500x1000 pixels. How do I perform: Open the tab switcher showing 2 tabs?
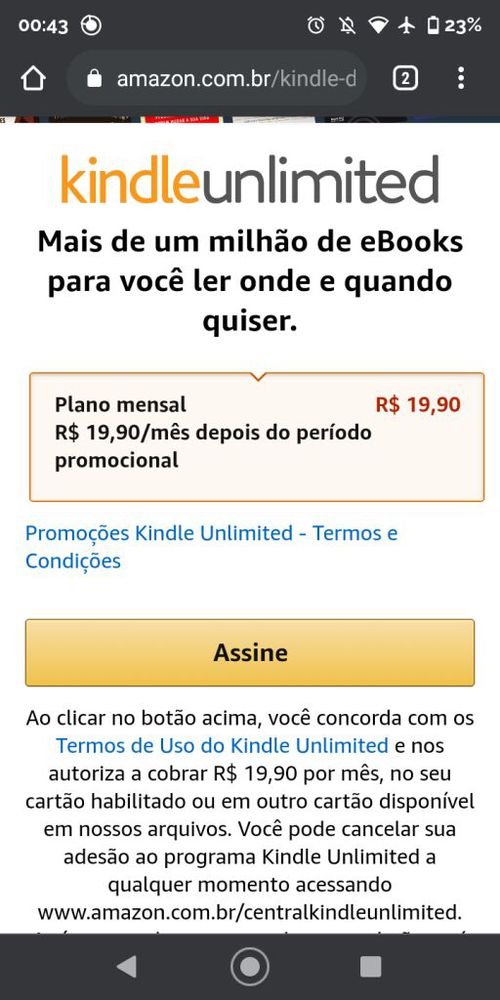(405, 79)
